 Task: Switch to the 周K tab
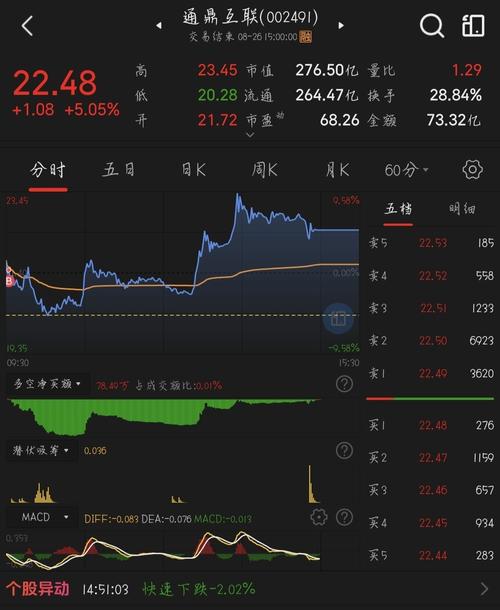tap(264, 170)
